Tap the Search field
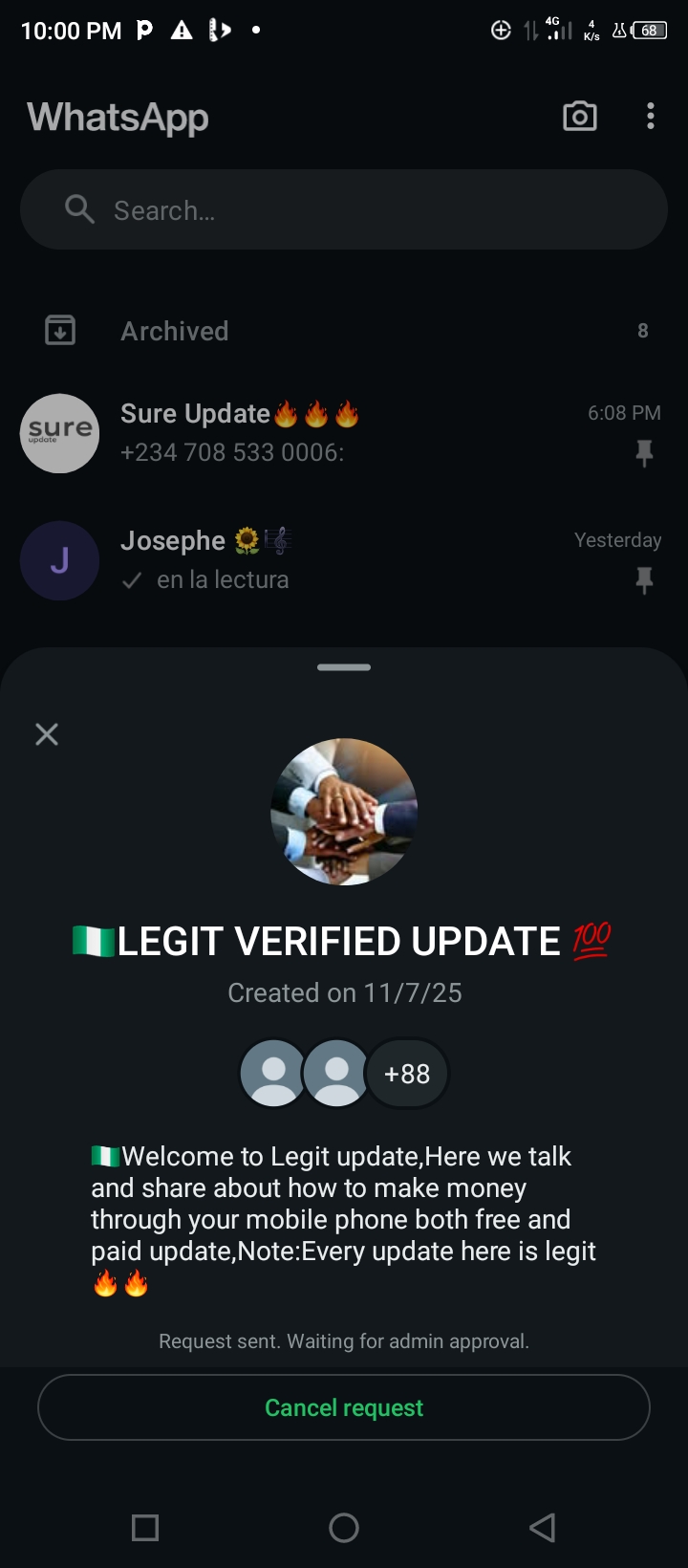The image size is (688, 1568). click(344, 210)
